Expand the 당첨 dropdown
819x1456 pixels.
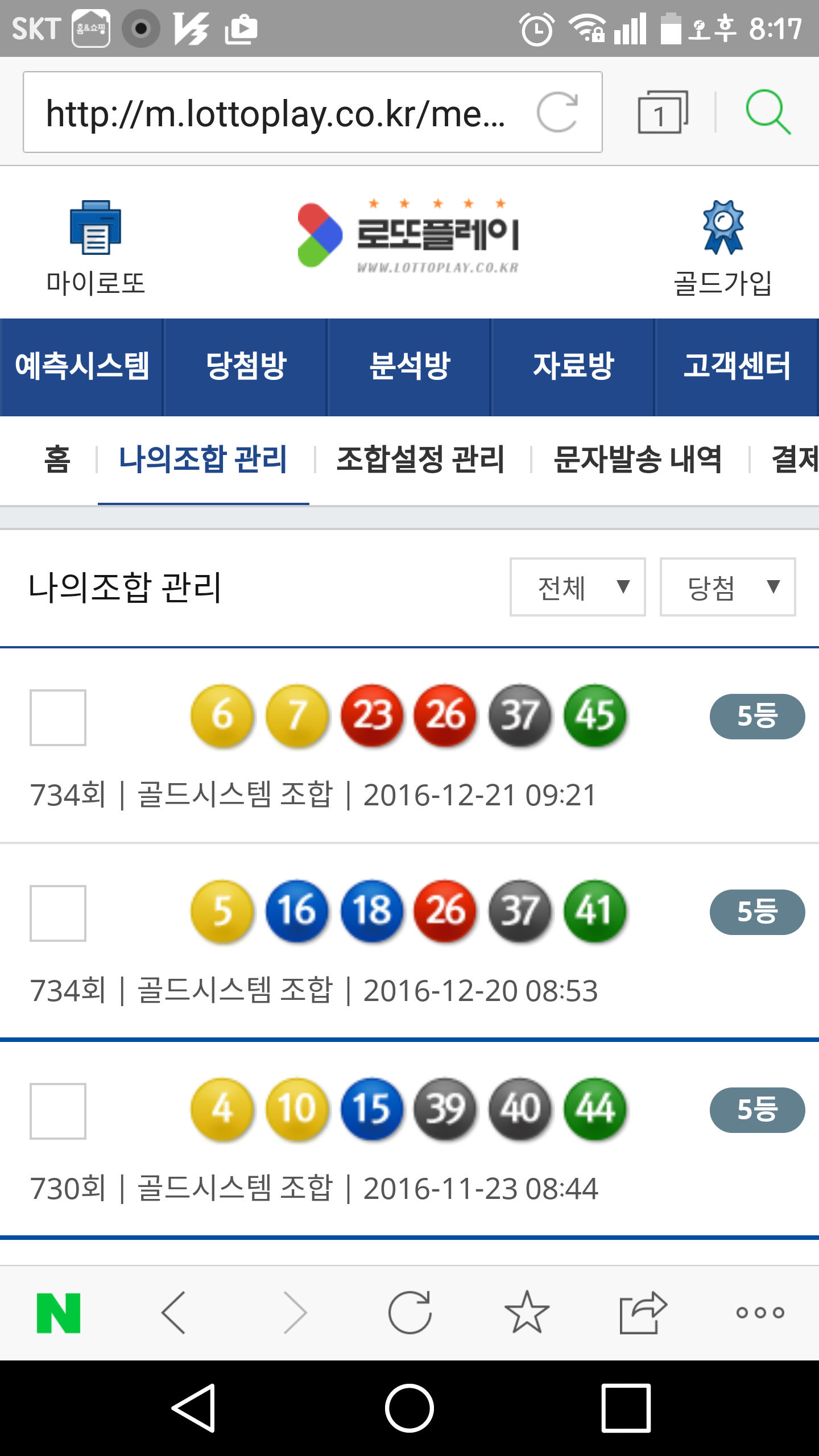tap(727, 587)
